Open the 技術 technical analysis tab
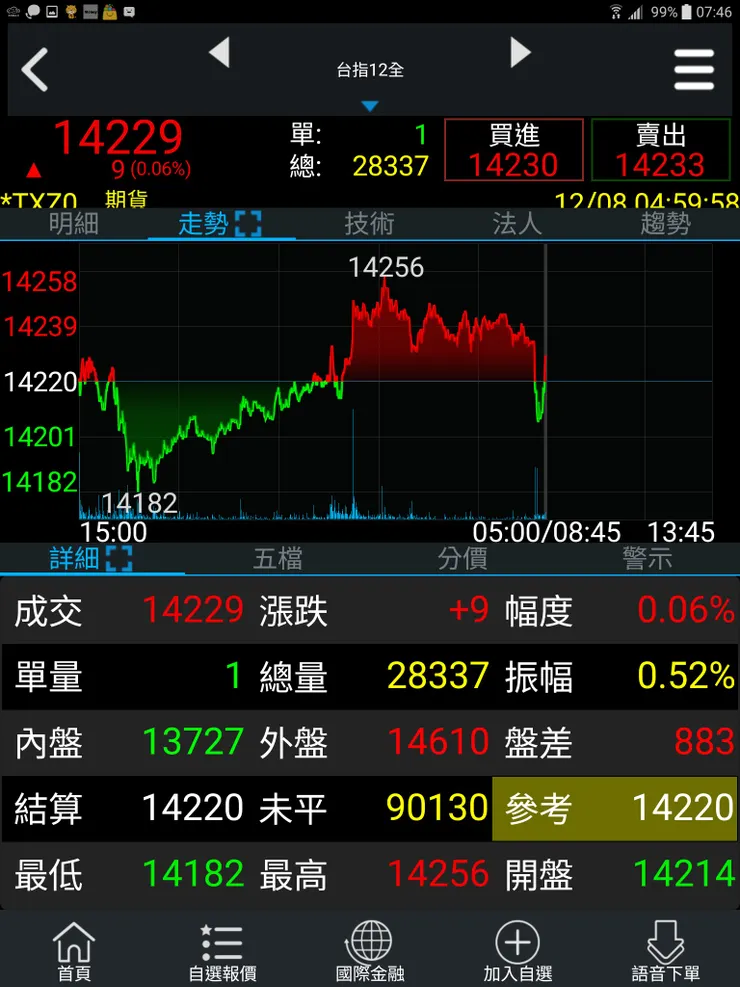 [369, 224]
